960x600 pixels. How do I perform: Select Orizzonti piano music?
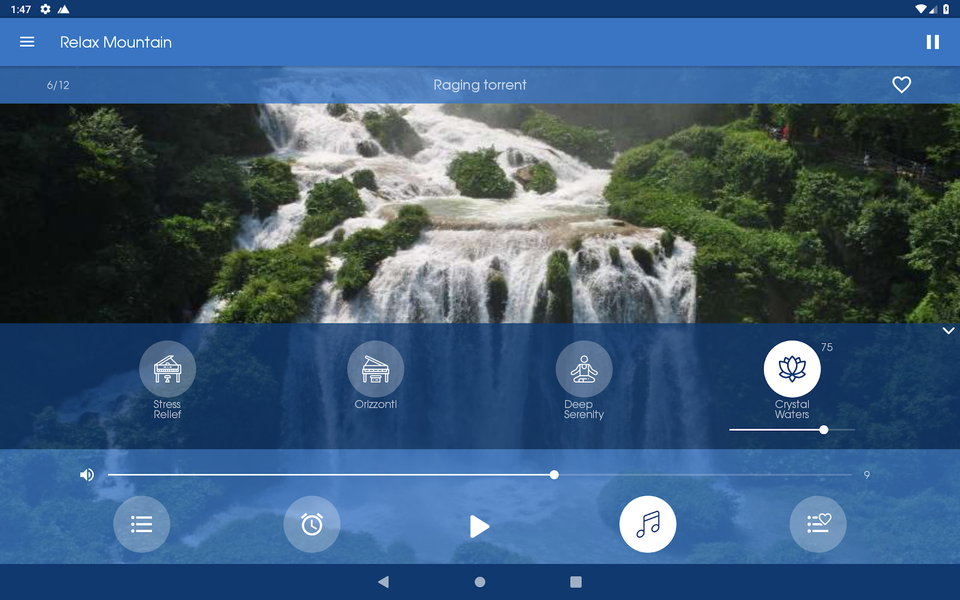tap(375, 369)
